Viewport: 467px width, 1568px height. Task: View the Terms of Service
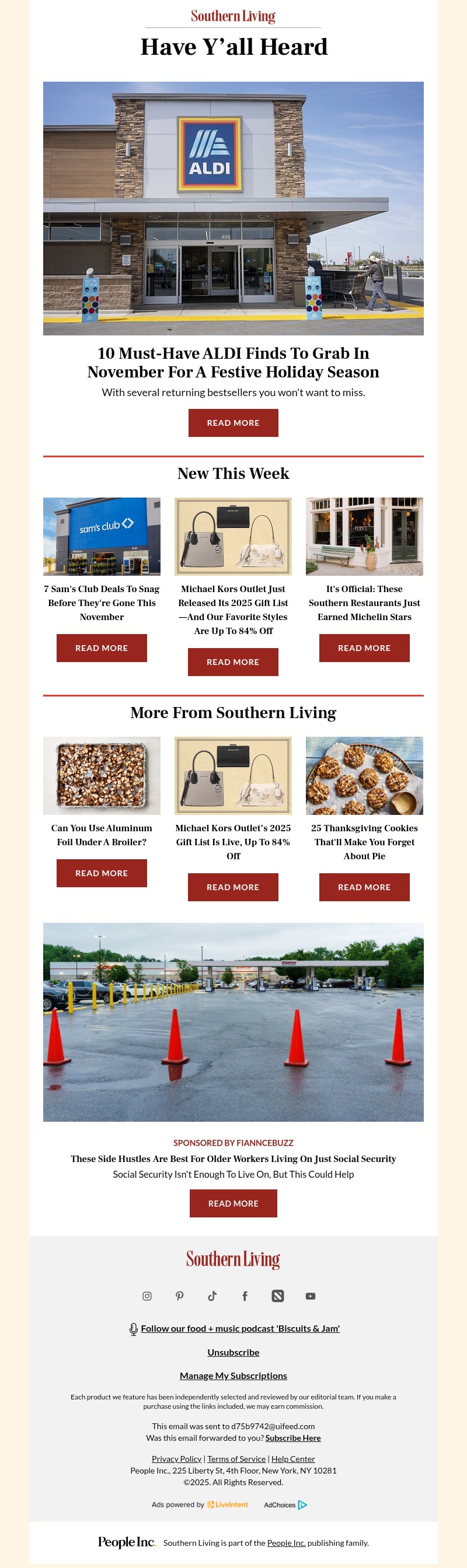tap(236, 1458)
